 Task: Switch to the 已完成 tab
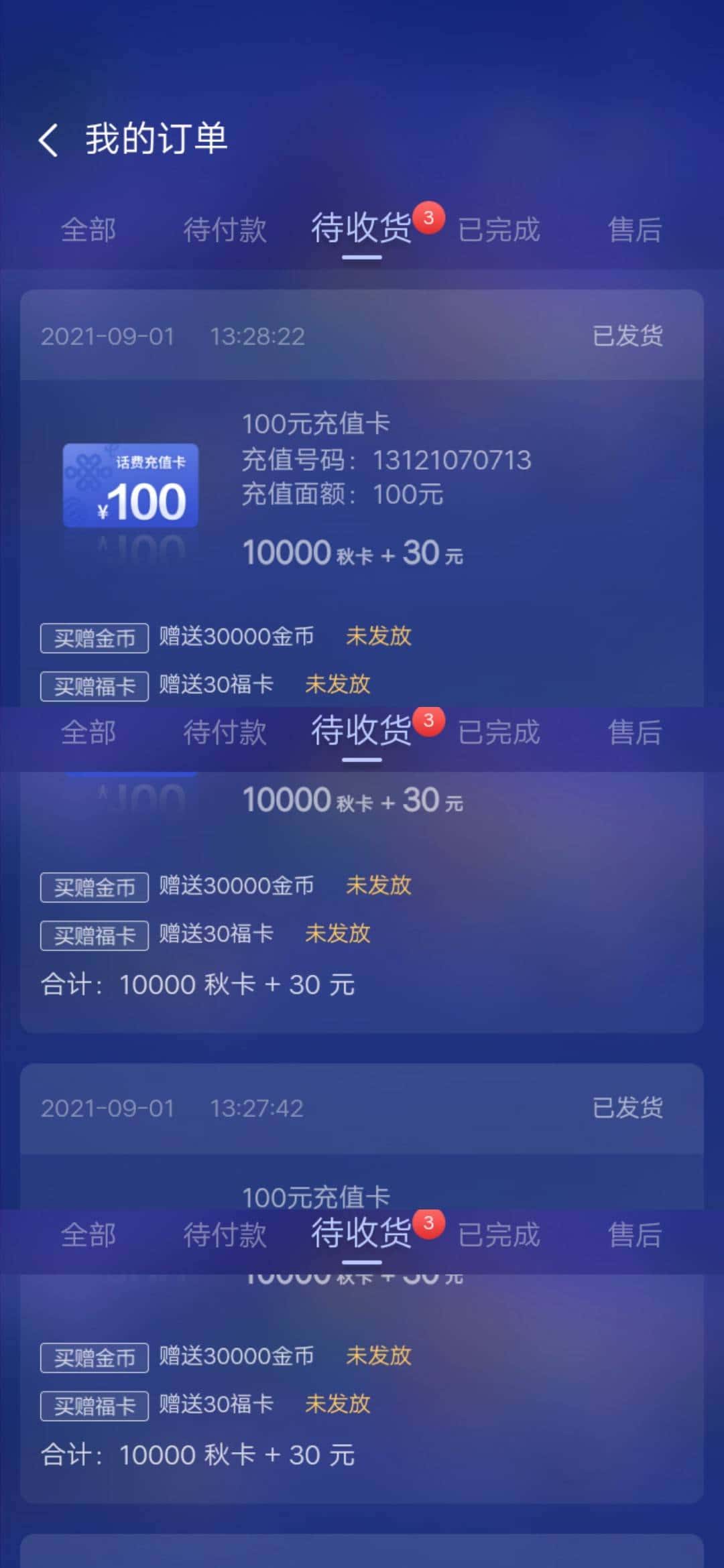[x=501, y=230]
